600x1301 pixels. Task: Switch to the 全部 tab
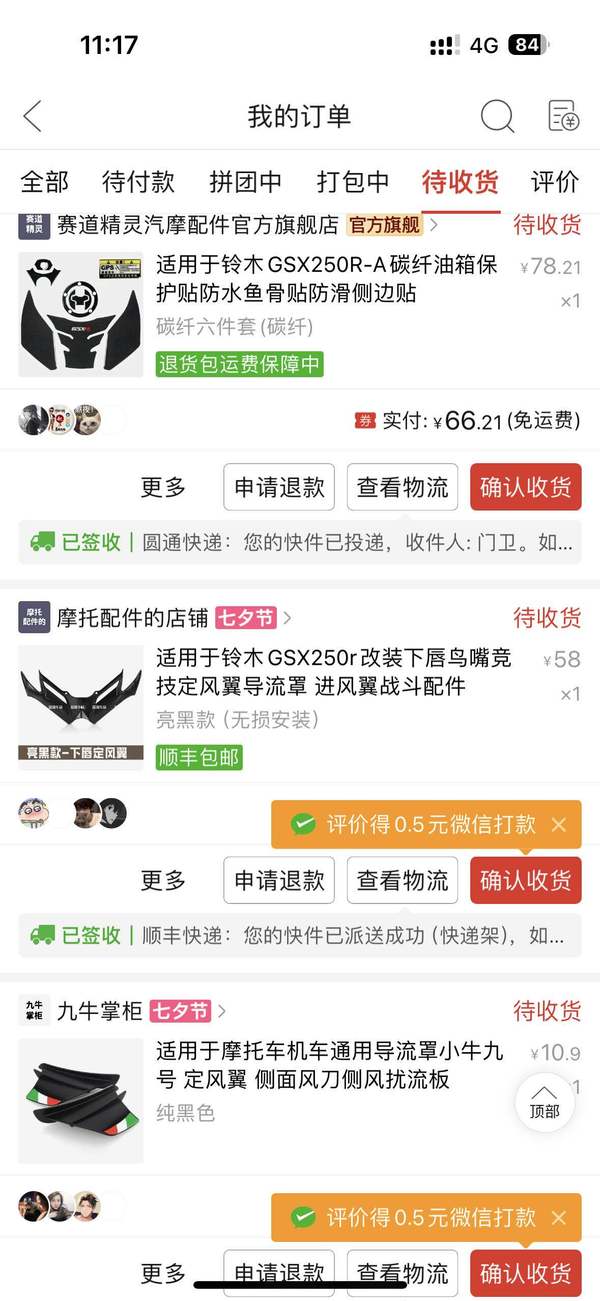45,182
